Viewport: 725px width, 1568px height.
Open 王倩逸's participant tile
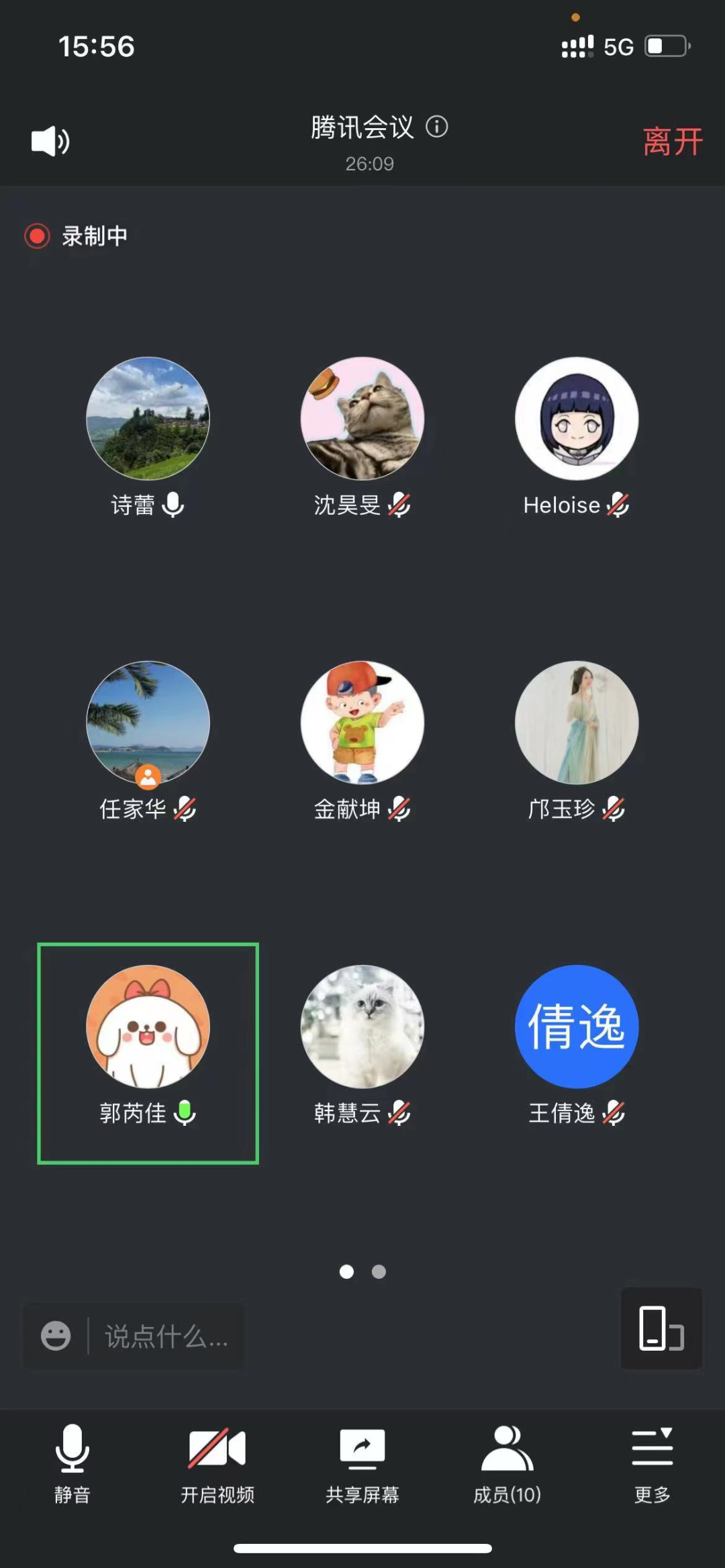coord(577,1028)
